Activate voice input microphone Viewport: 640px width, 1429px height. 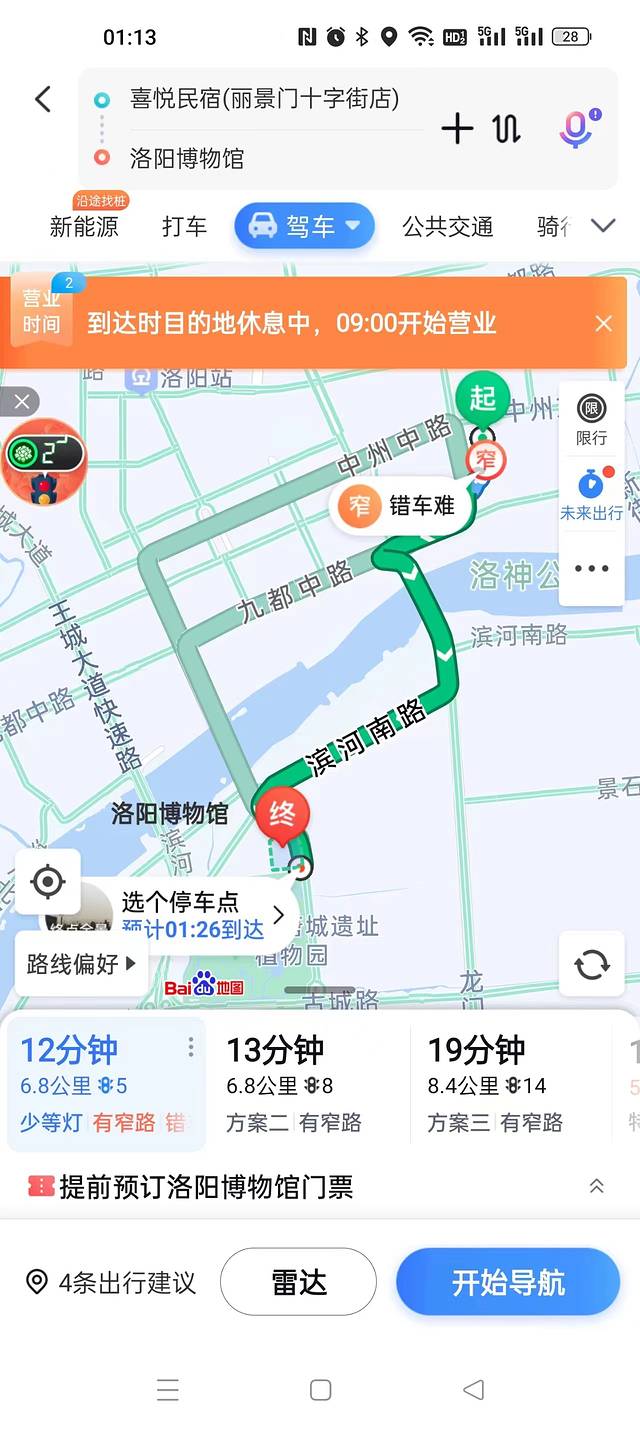point(576,129)
